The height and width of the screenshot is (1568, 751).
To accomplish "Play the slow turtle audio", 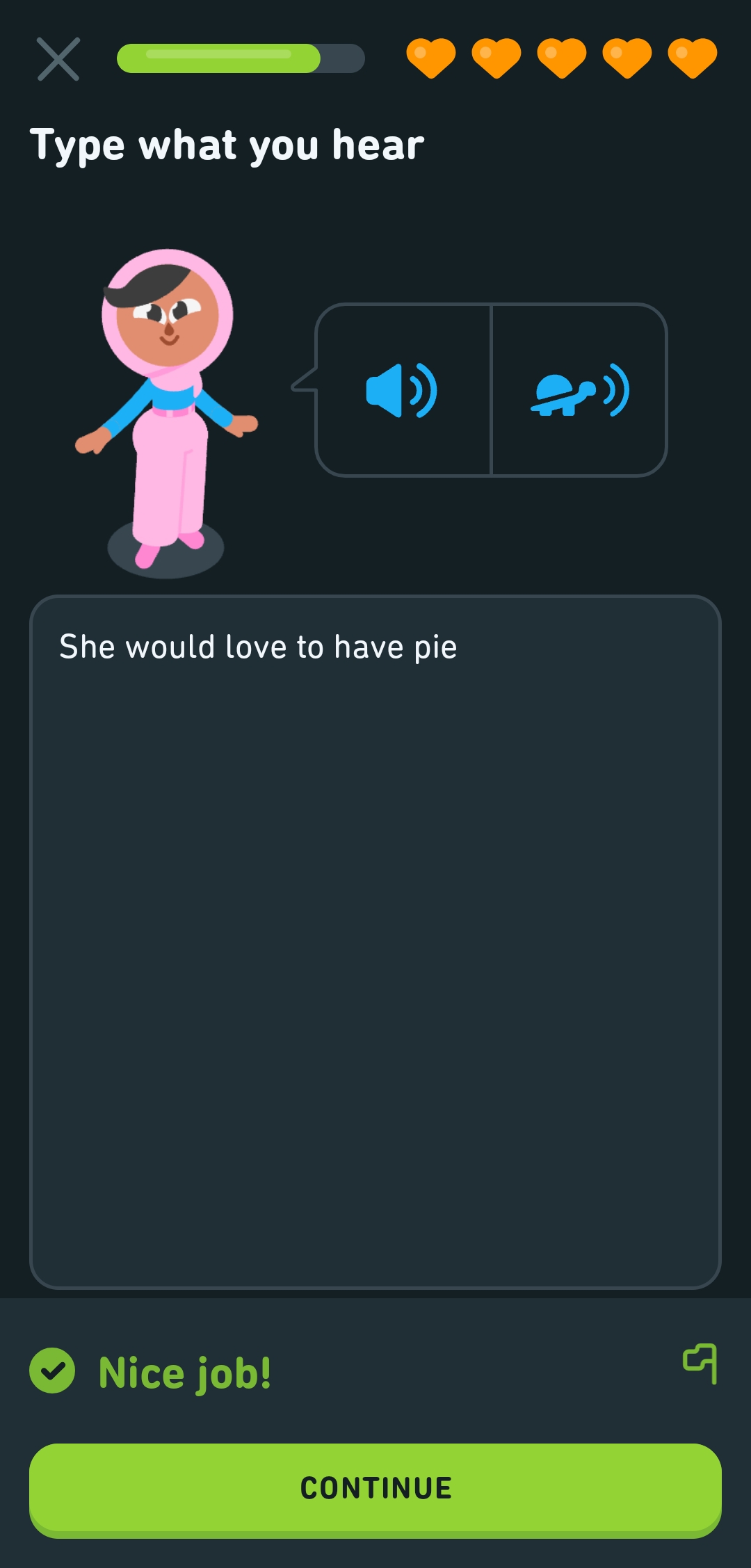I will coord(579,390).
